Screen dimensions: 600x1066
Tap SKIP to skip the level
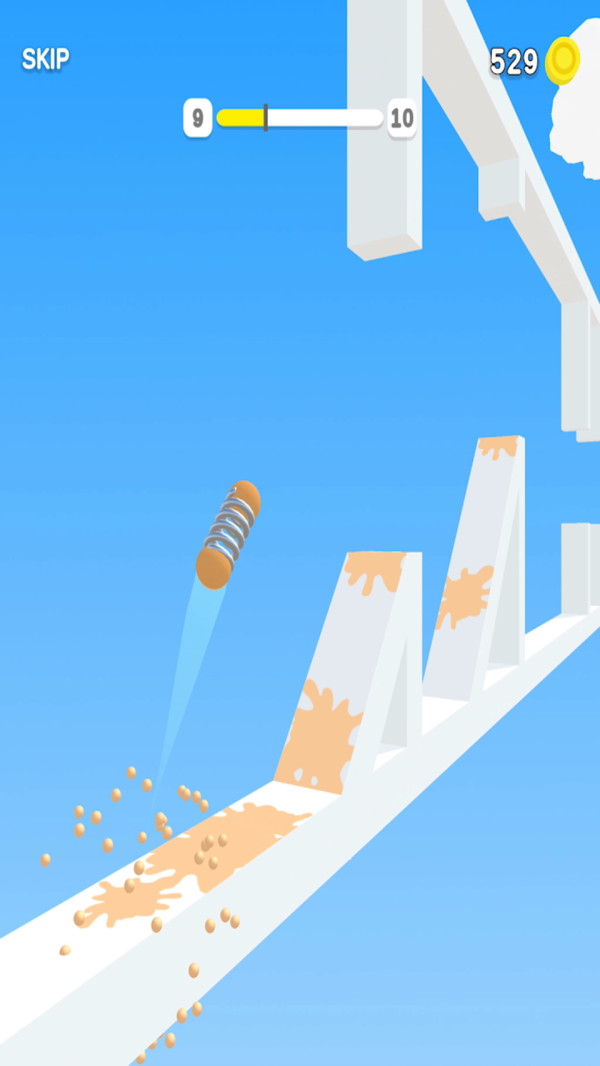click(x=46, y=60)
